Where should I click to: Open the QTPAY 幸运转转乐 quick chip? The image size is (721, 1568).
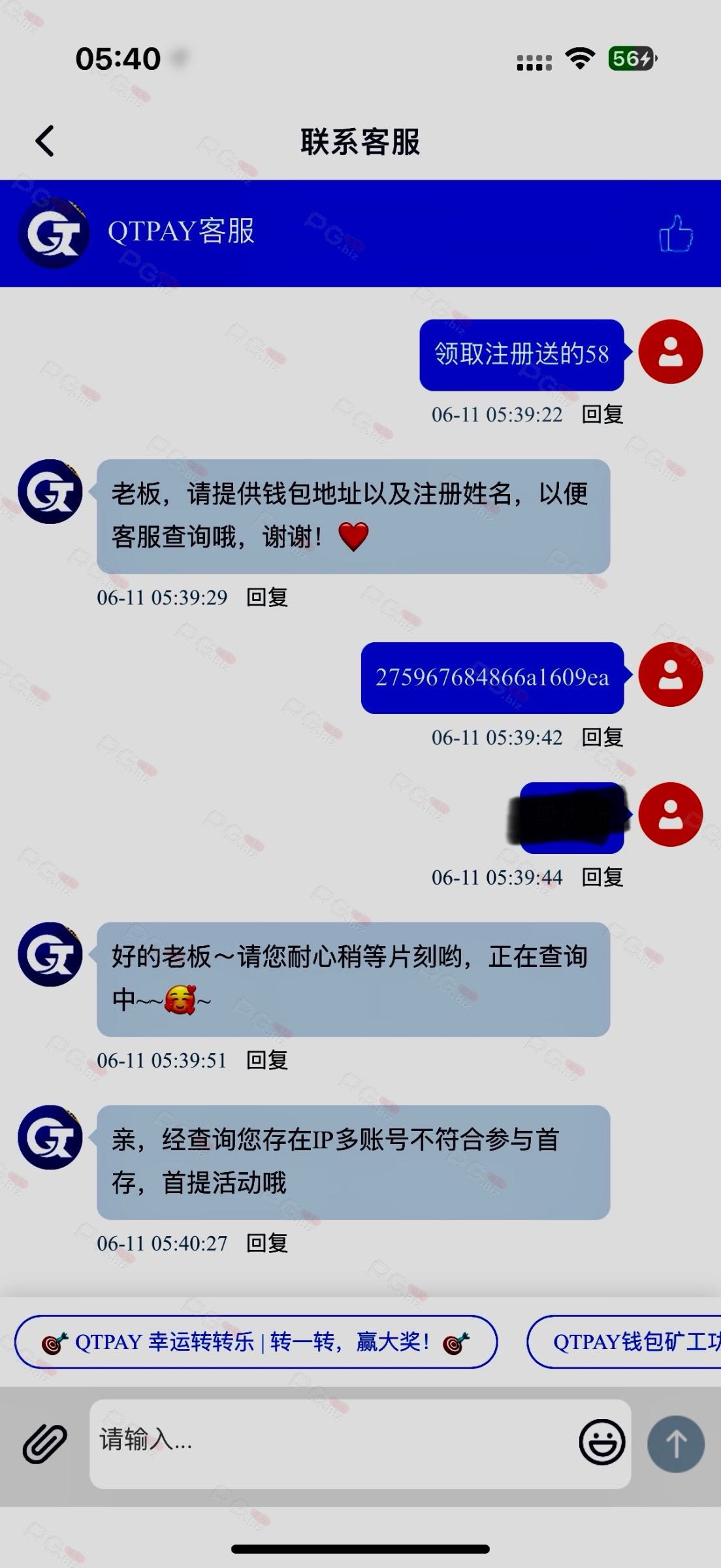[x=255, y=1343]
